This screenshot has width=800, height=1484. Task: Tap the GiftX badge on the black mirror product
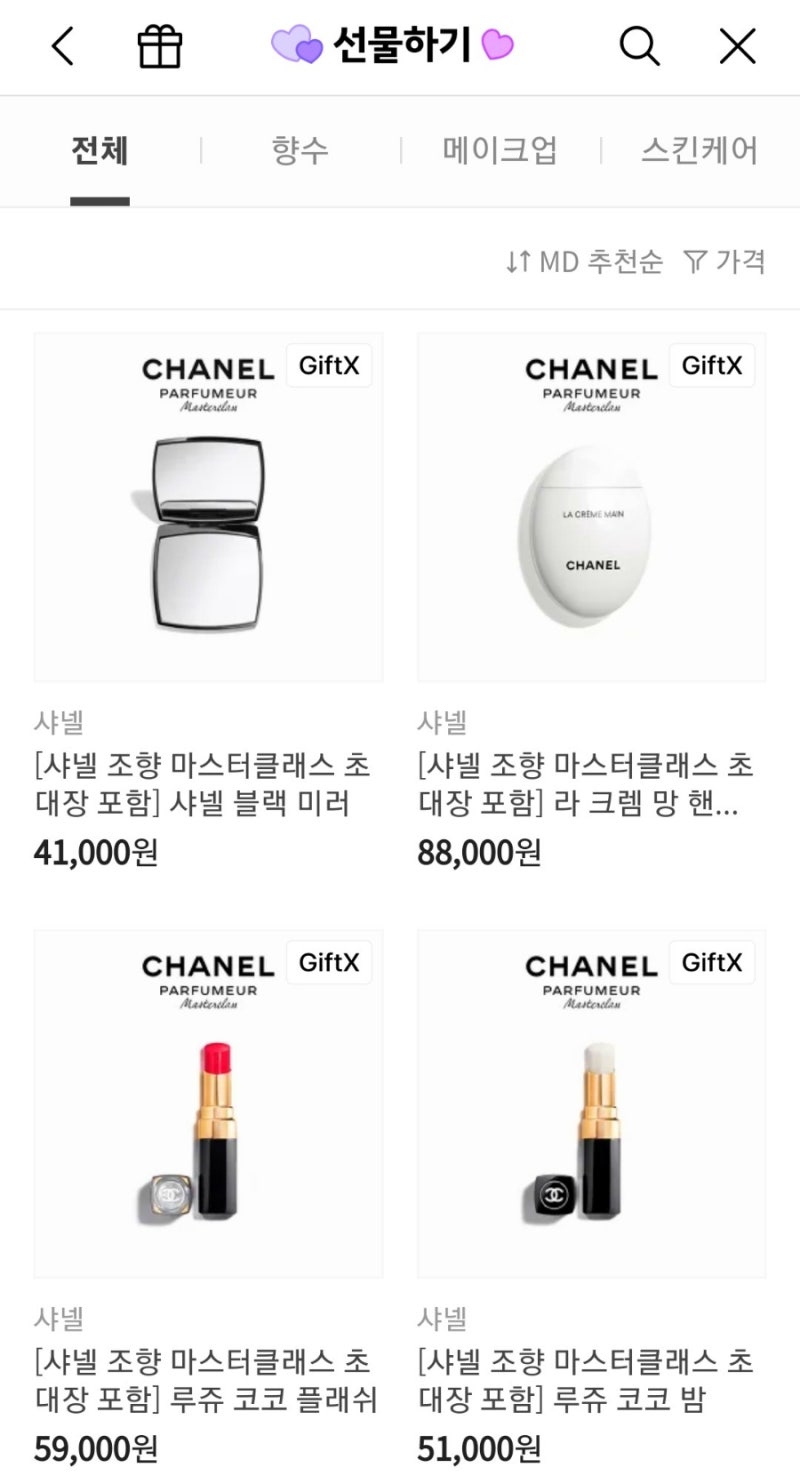[x=329, y=365]
